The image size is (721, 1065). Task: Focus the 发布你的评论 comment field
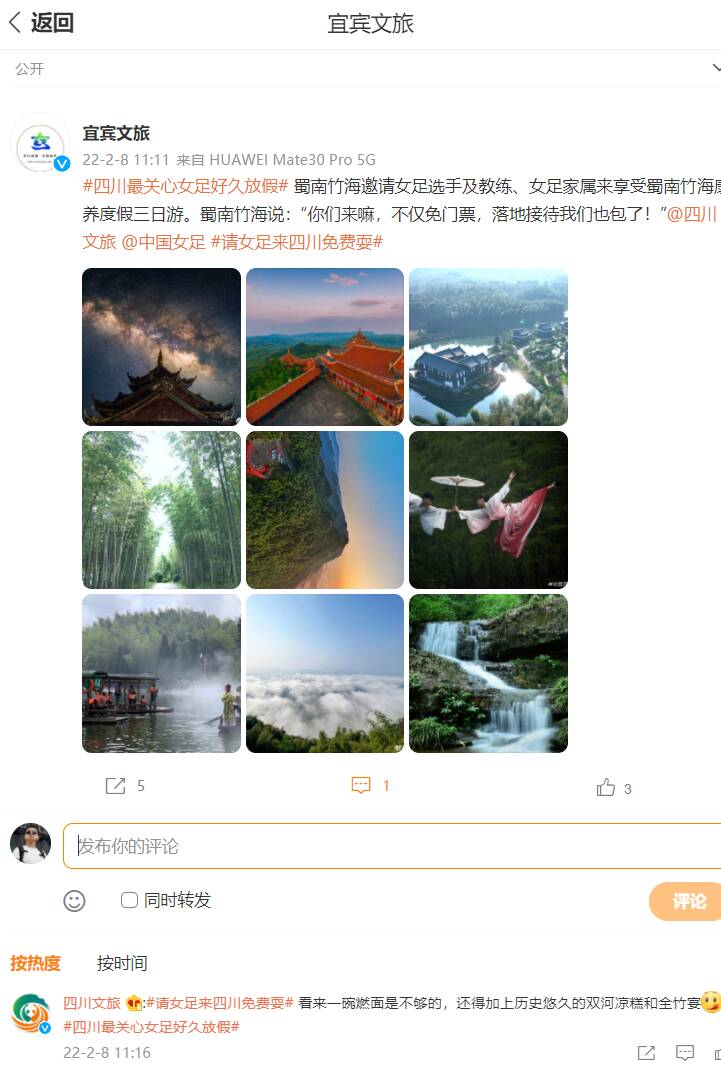(x=390, y=846)
